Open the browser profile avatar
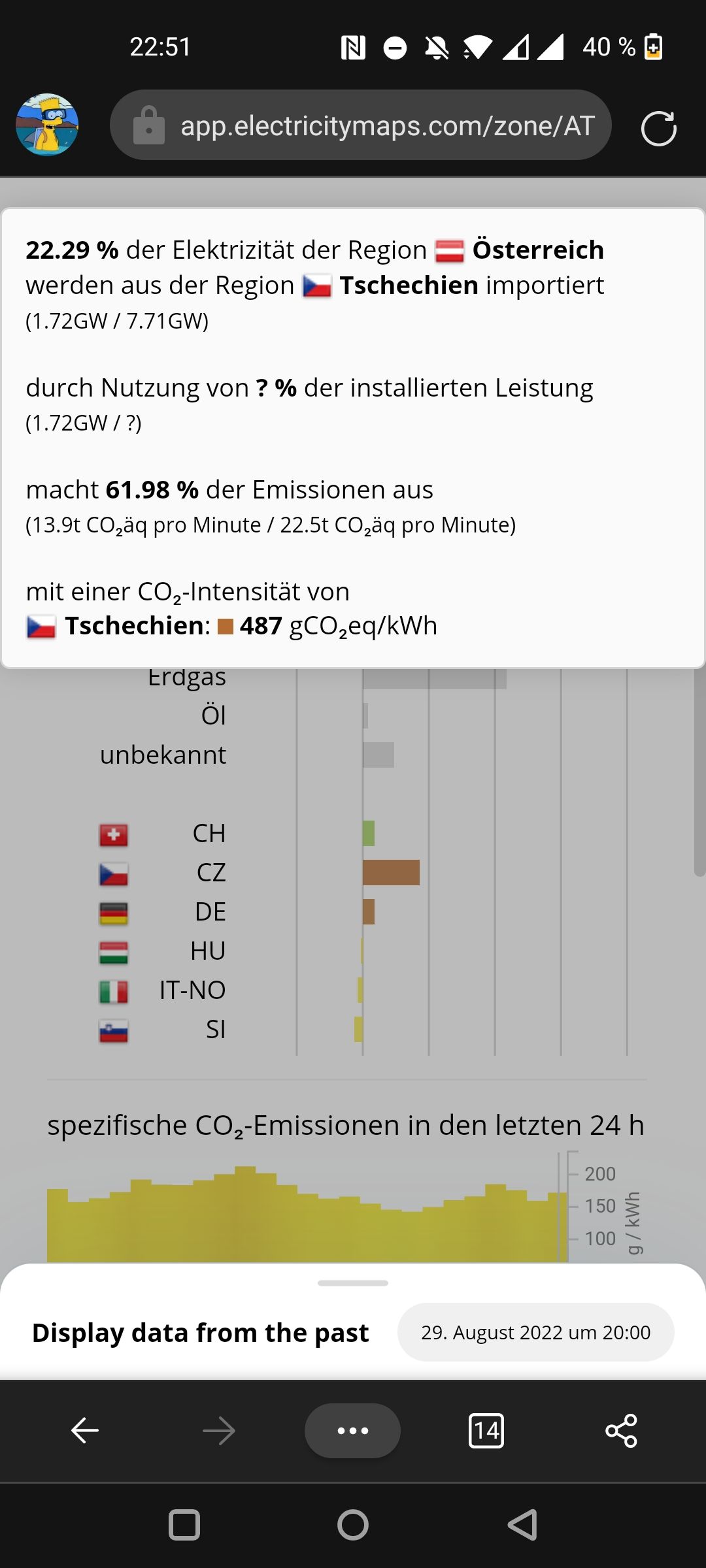 [x=47, y=125]
